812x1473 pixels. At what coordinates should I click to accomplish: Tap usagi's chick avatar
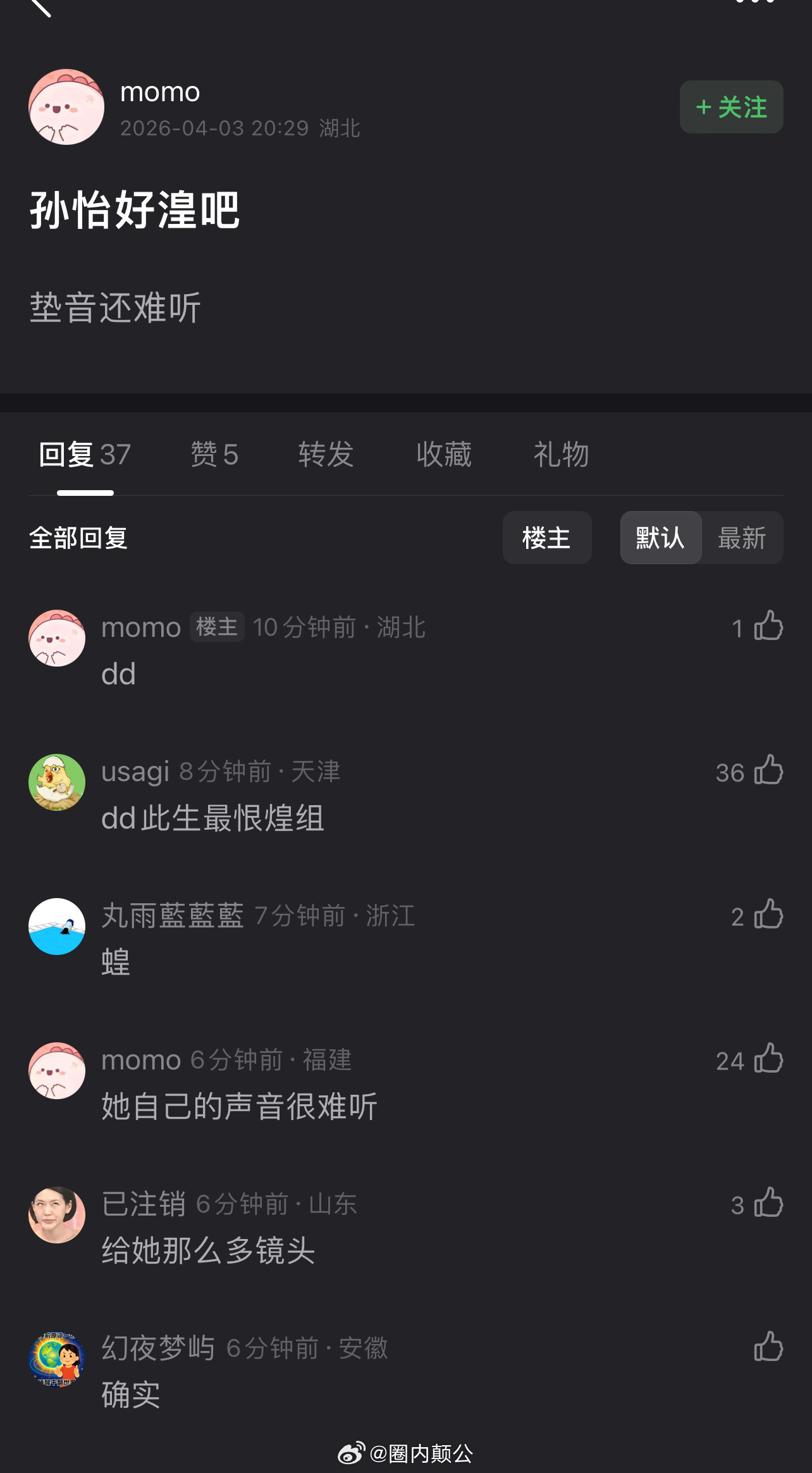(56, 783)
